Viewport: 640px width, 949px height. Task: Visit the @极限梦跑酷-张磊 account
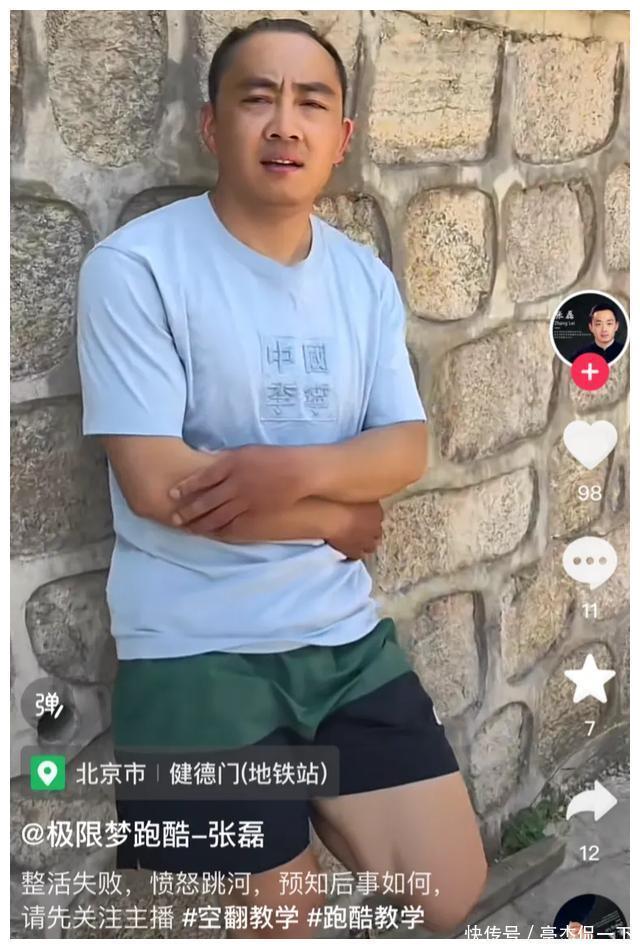[143, 834]
